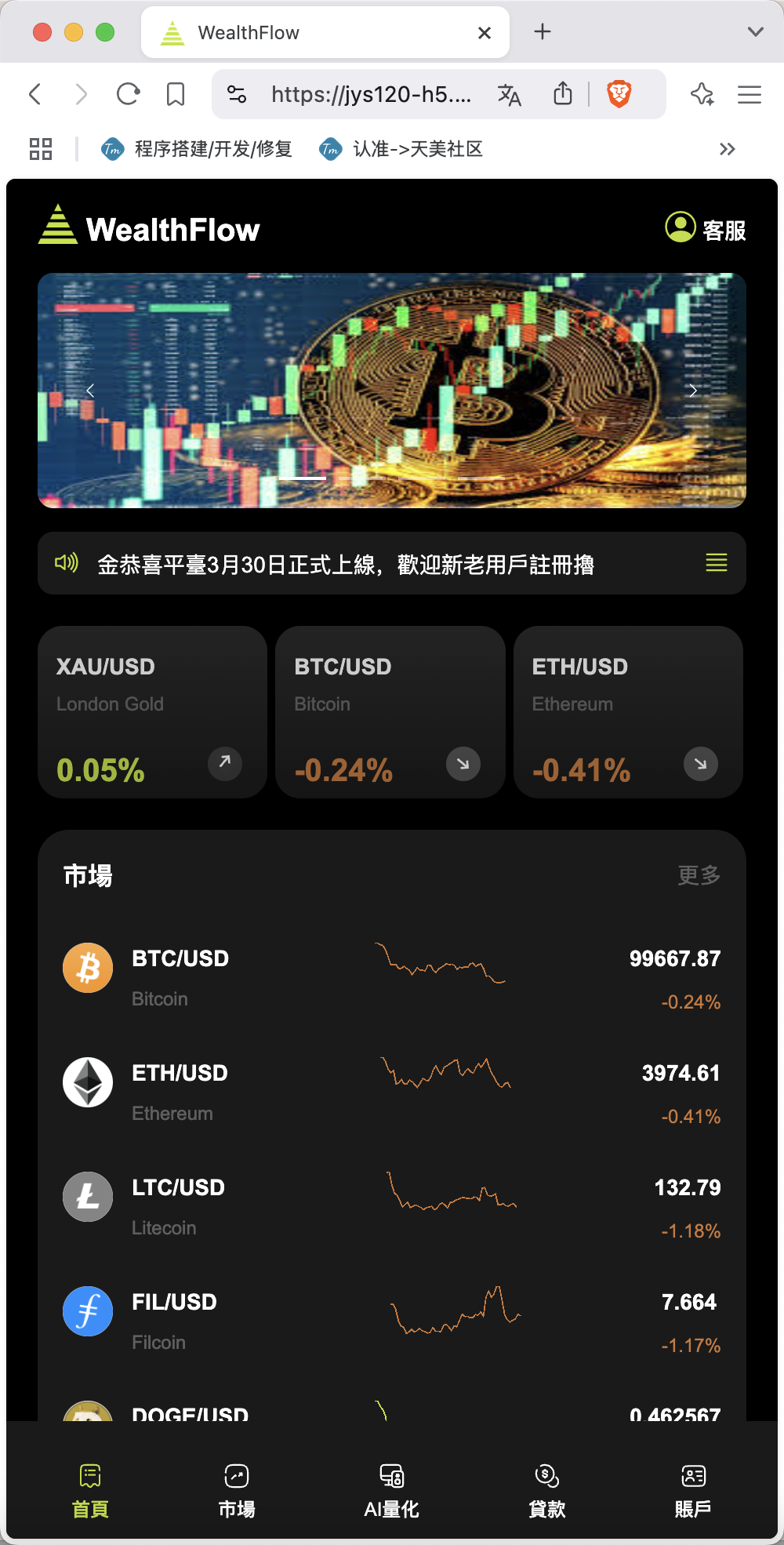The height and width of the screenshot is (1545, 784).
Task: Switch to the 賬戶 tab
Action: pos(694,1491)
